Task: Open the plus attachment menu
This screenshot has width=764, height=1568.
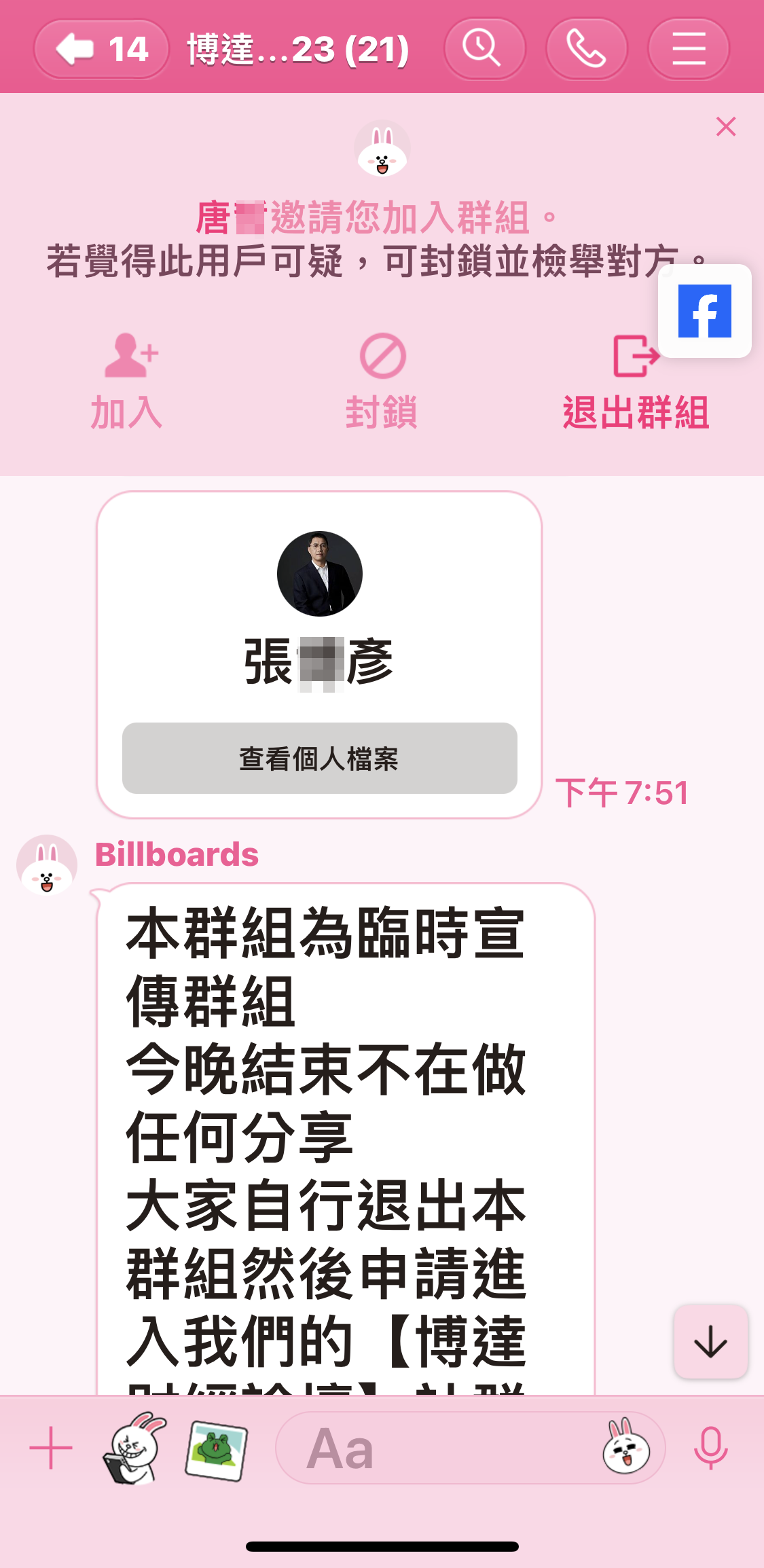Action: [51, 1448]
